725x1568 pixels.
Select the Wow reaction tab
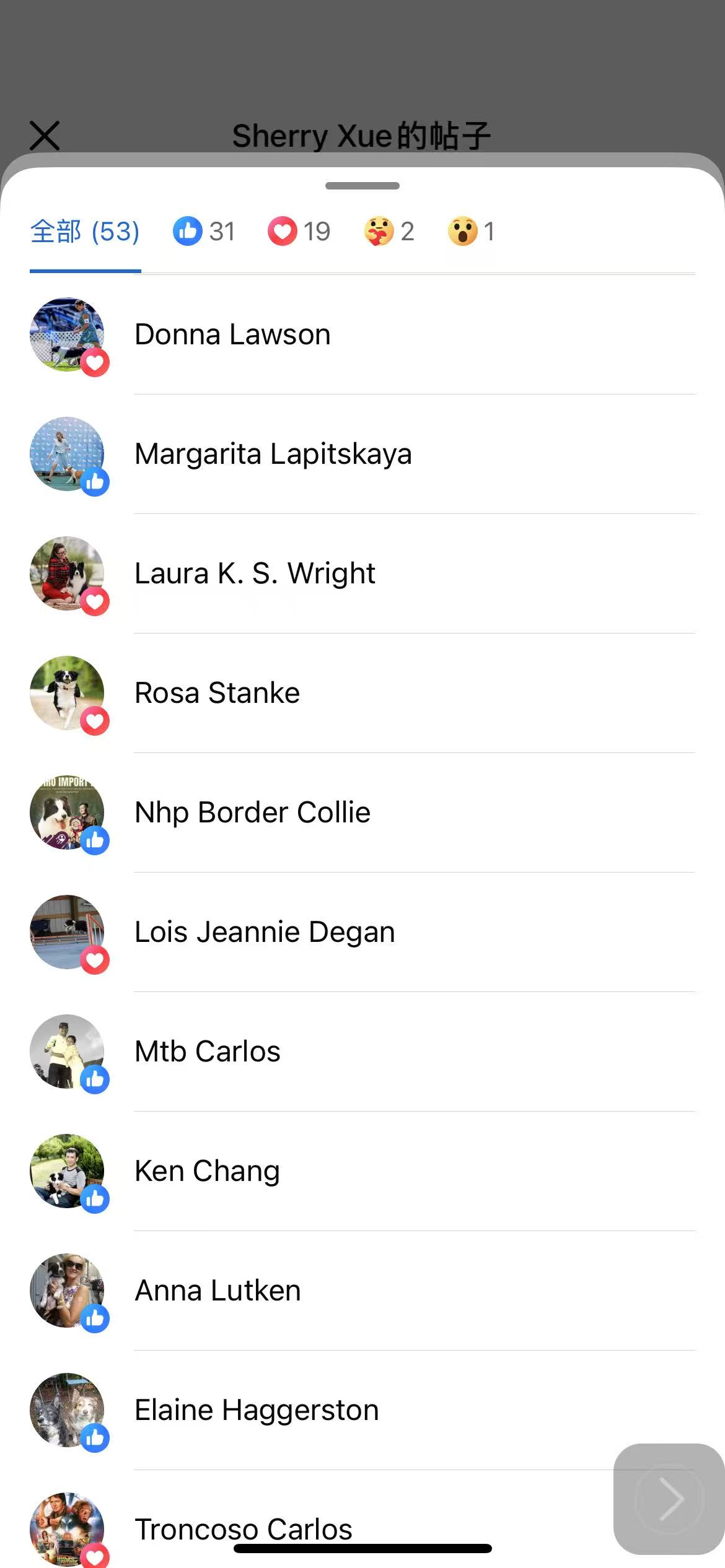point(471,232)
